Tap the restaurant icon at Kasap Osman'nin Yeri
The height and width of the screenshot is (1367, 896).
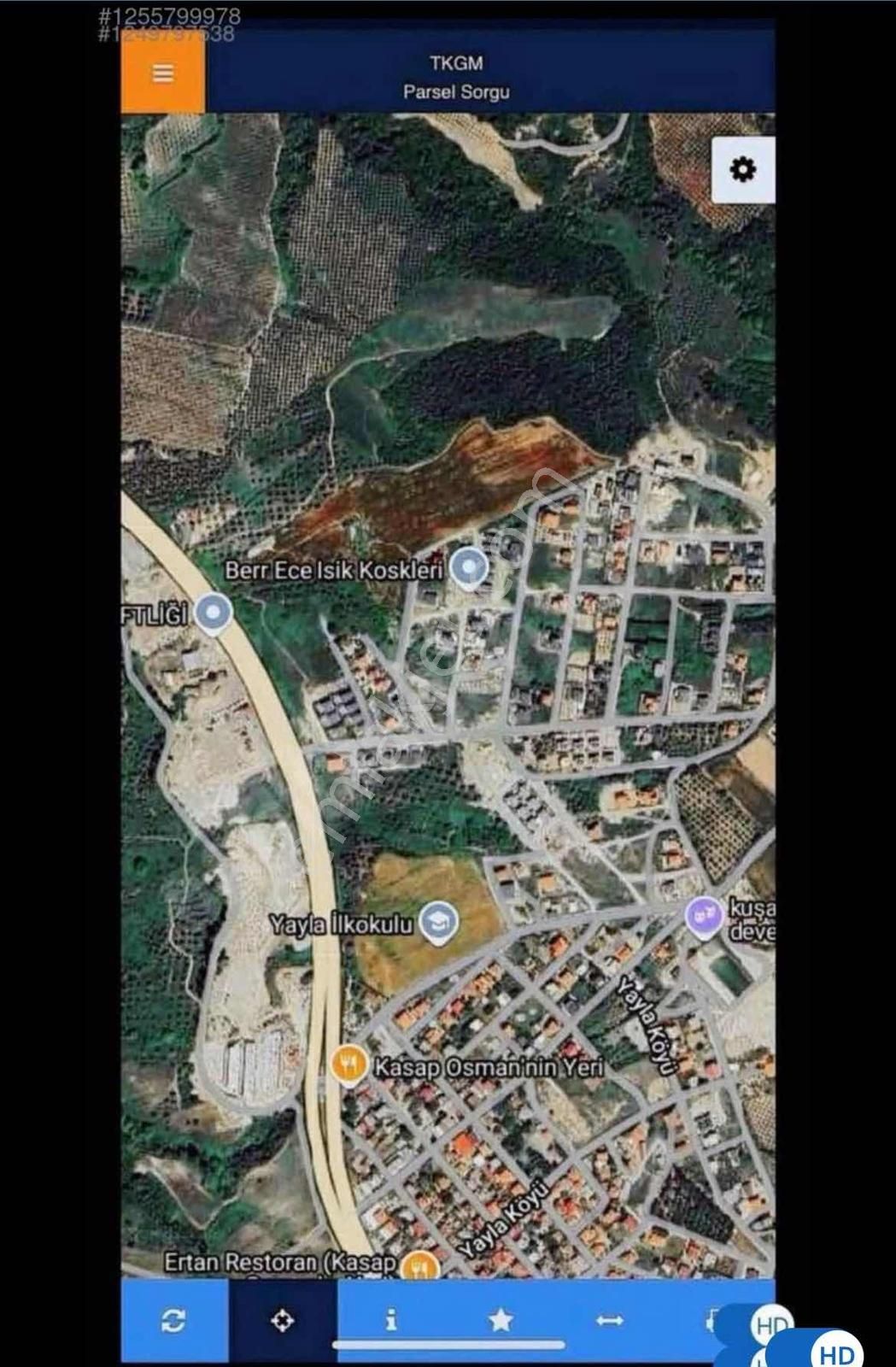coord(348,1062)
